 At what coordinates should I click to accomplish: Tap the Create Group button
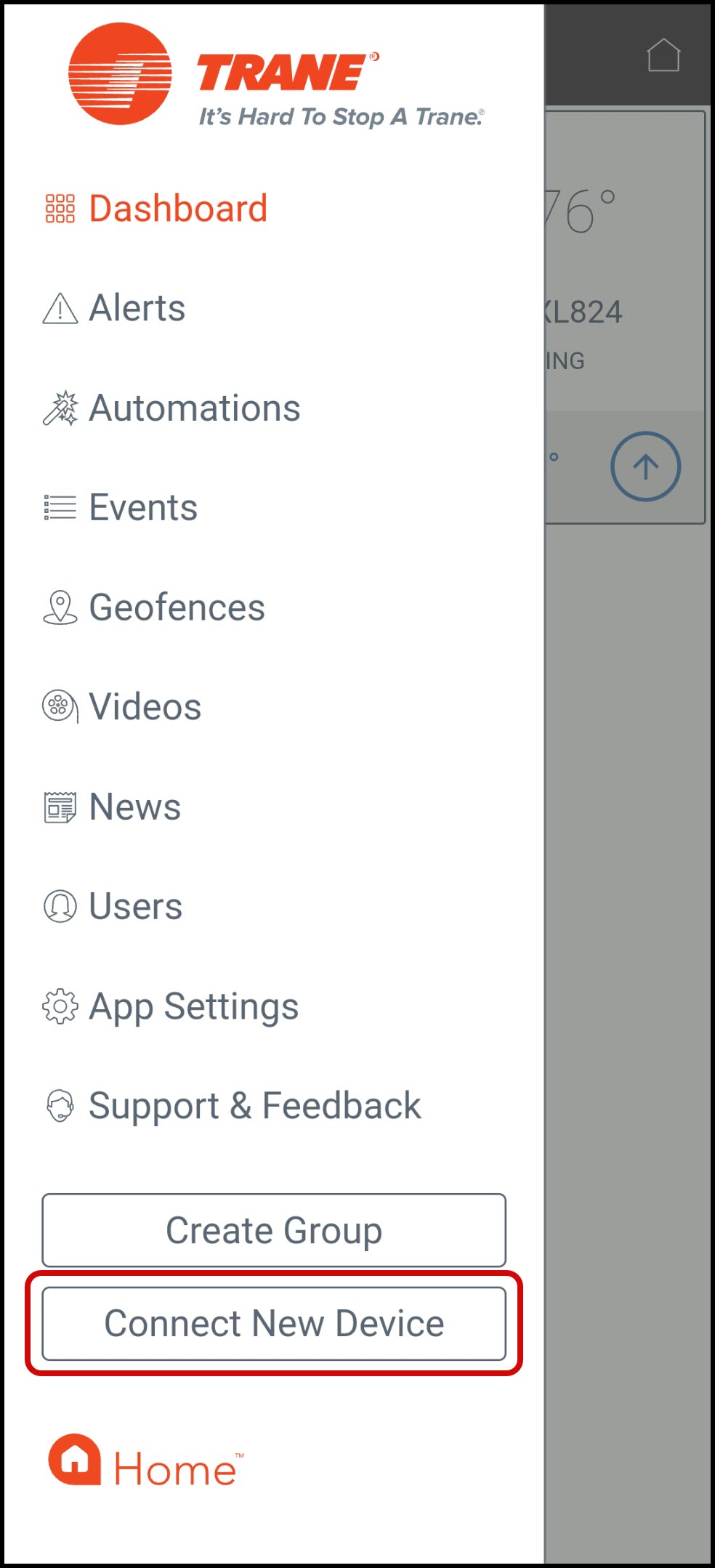tap(274, 1230)
